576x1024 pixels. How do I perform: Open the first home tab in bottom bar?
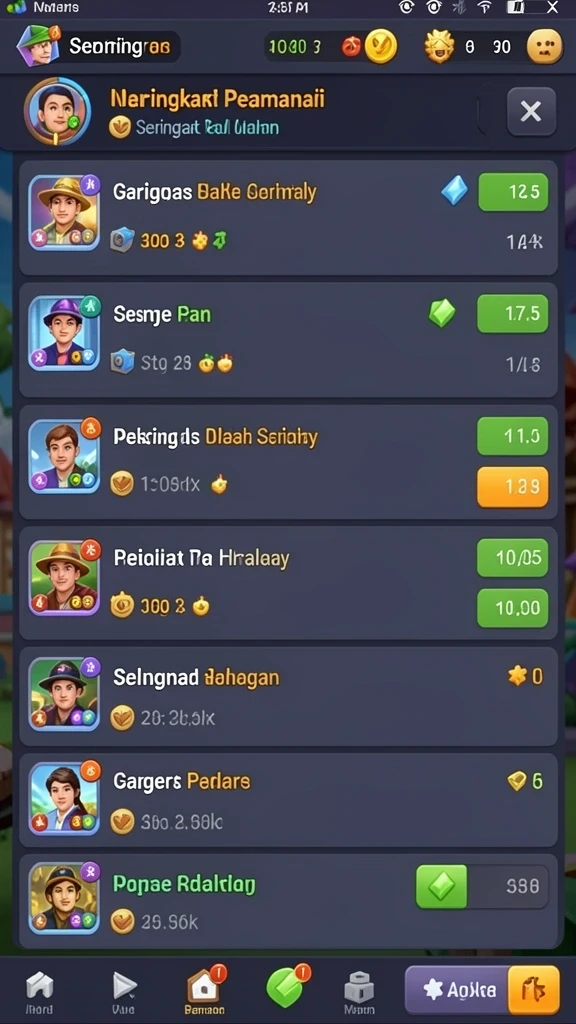click(39, 992)
